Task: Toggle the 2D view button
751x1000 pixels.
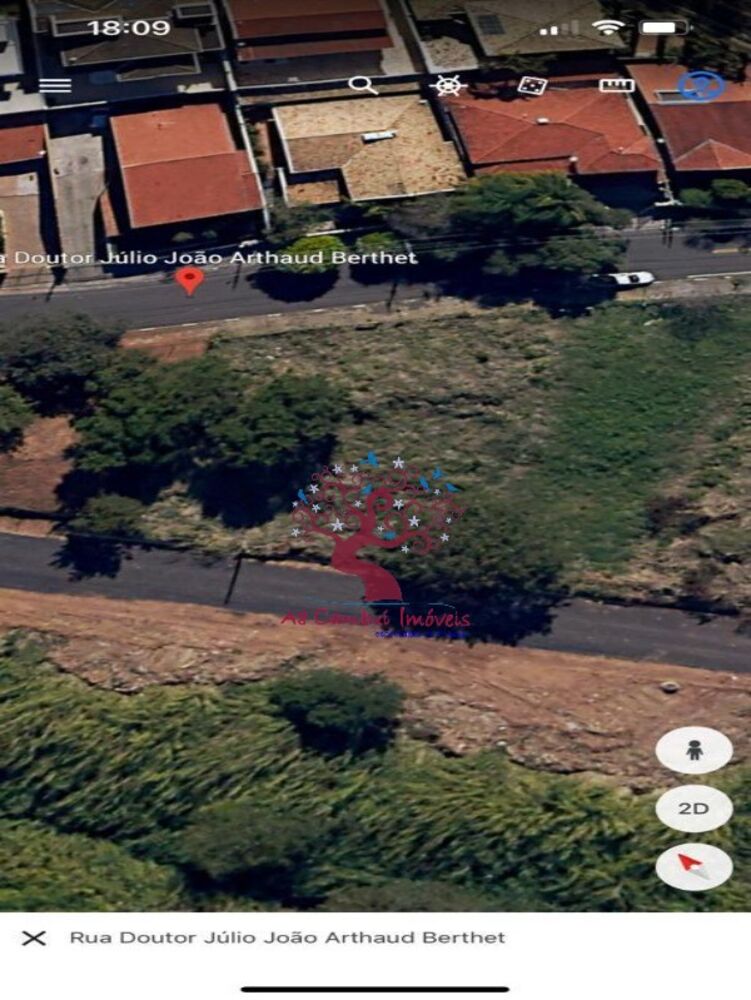Action: [694, 808]
